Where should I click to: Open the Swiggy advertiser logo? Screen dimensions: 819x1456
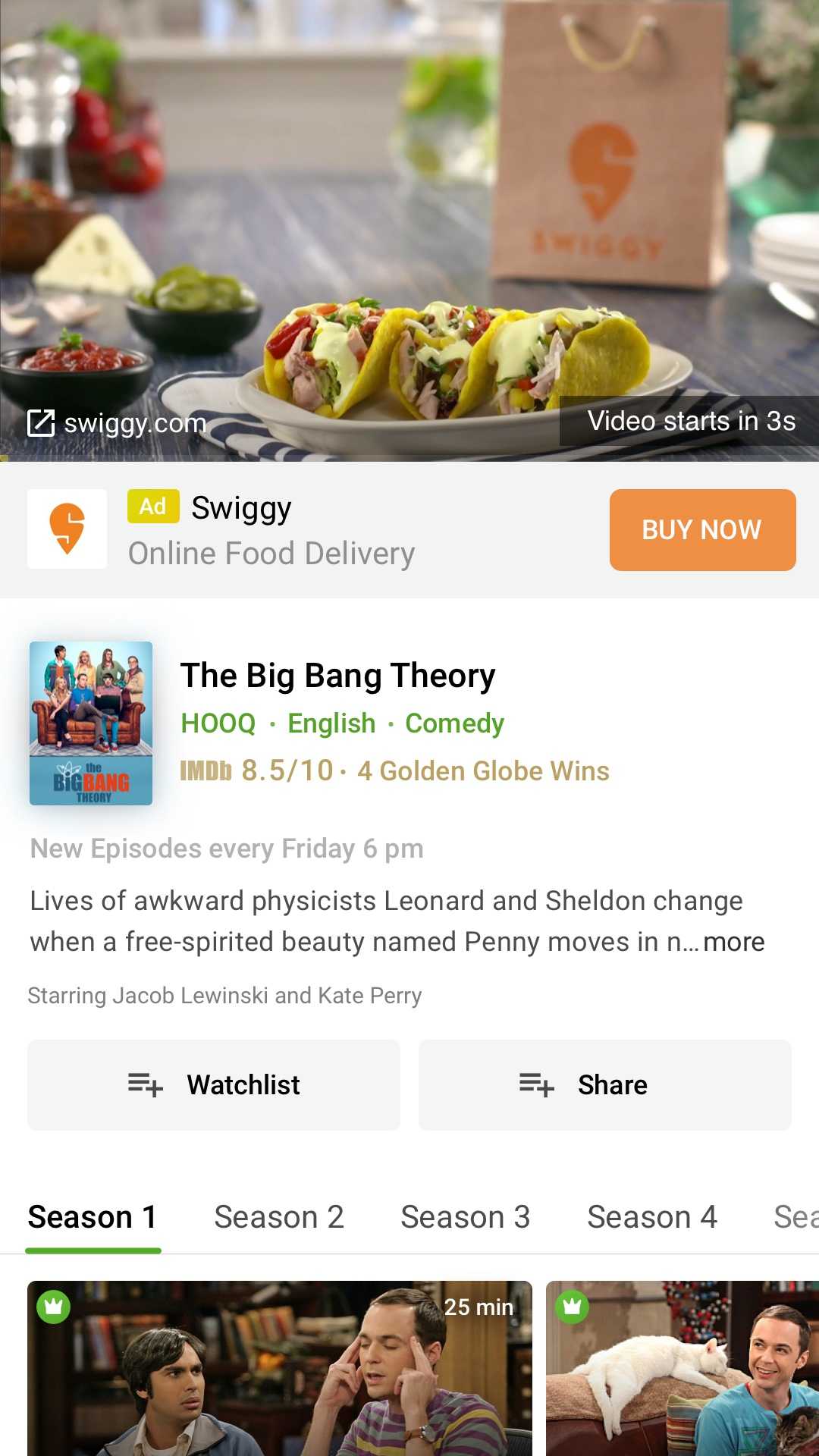(x=67, y=529)
